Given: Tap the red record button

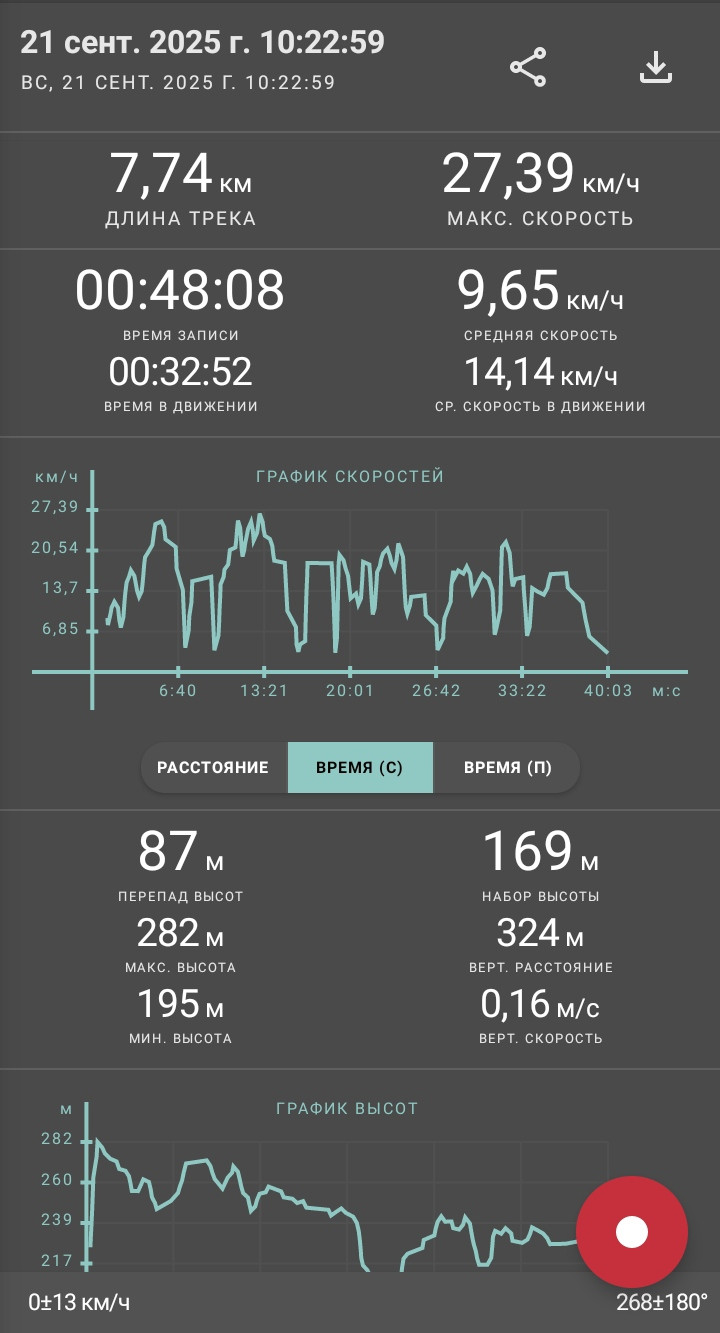Looking at the screenshot, I should click(632, 1232).
